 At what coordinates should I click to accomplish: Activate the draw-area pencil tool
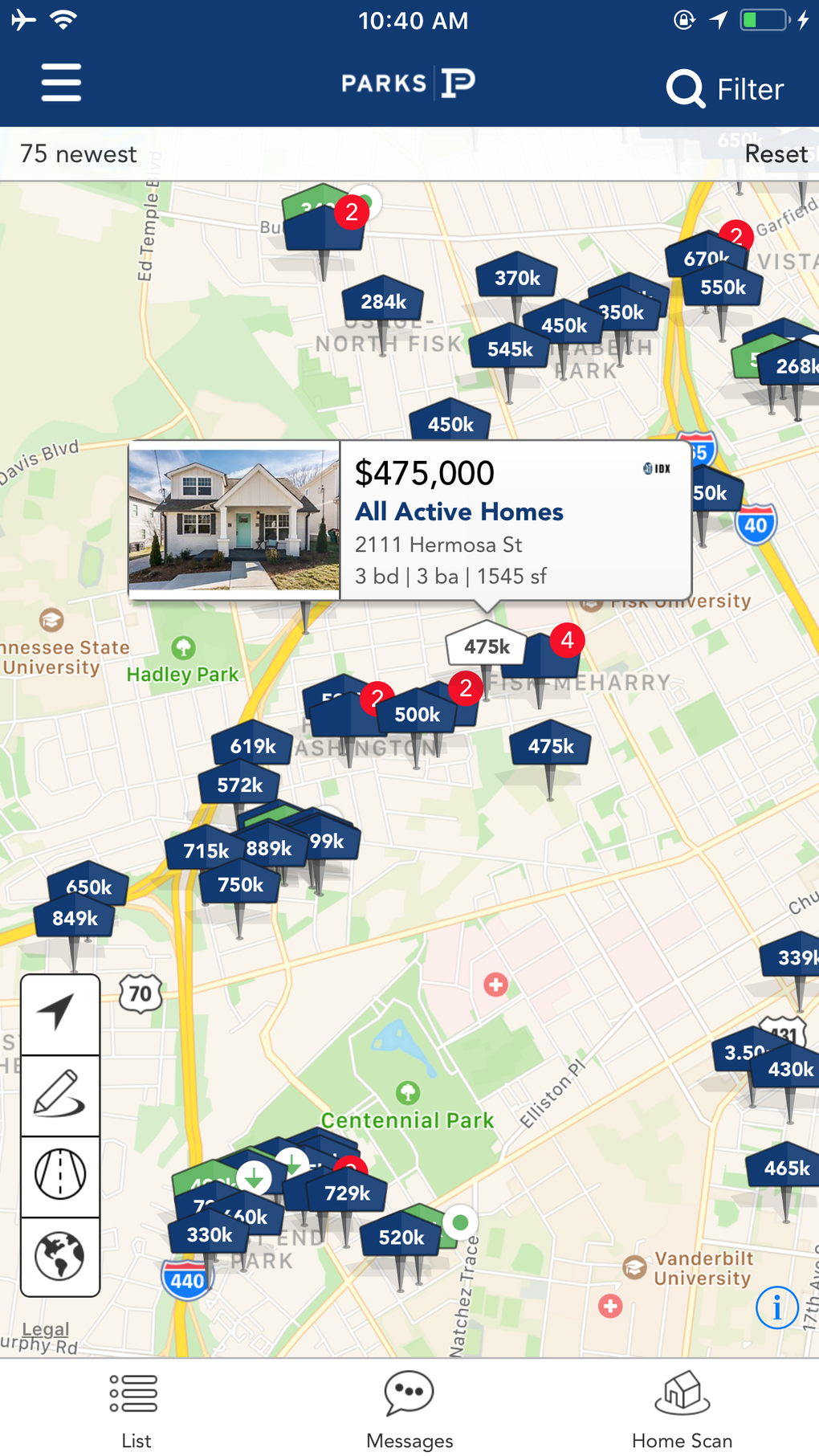tap(60, 1095)
